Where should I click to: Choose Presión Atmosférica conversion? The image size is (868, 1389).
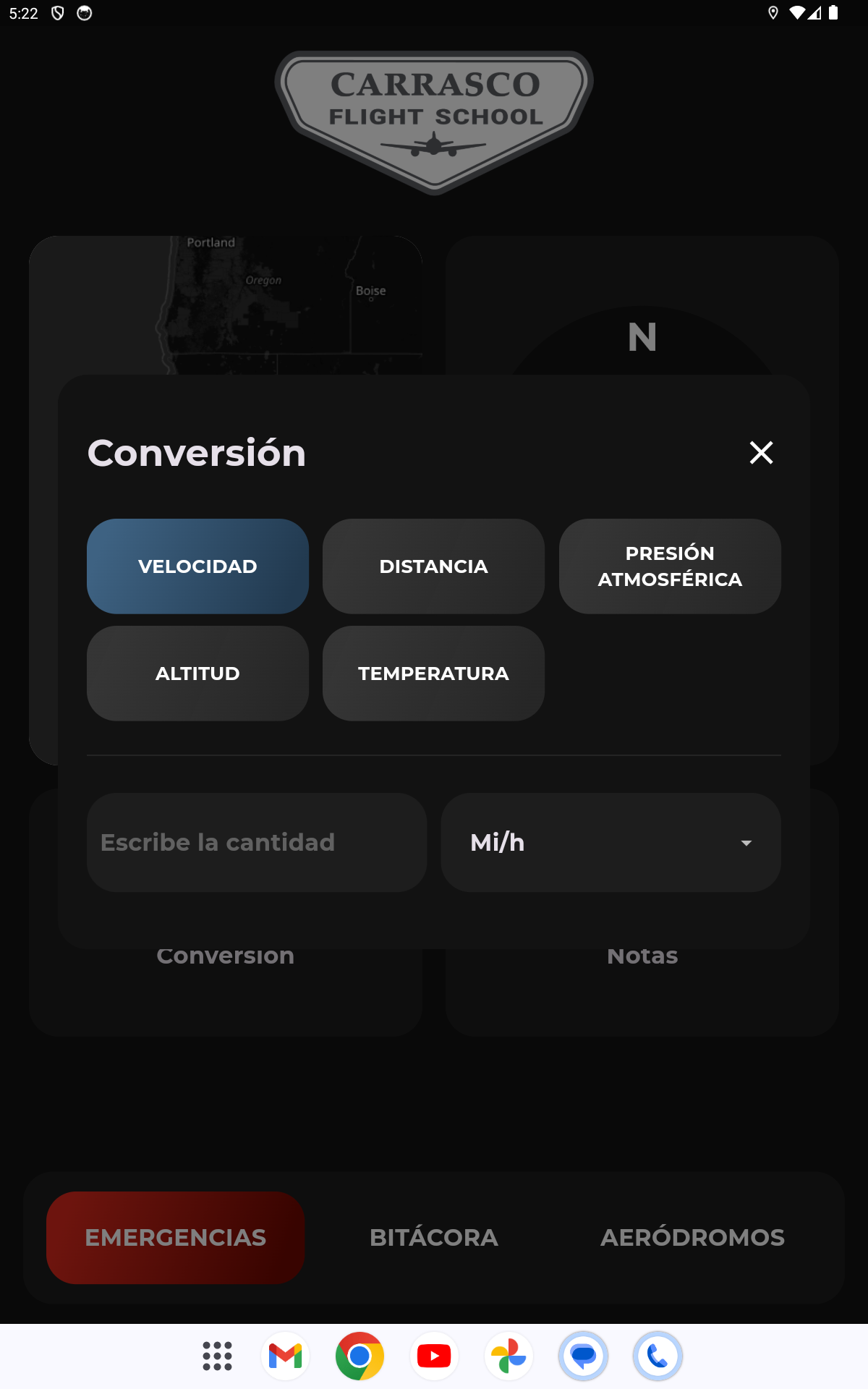(x=670, y=566)
